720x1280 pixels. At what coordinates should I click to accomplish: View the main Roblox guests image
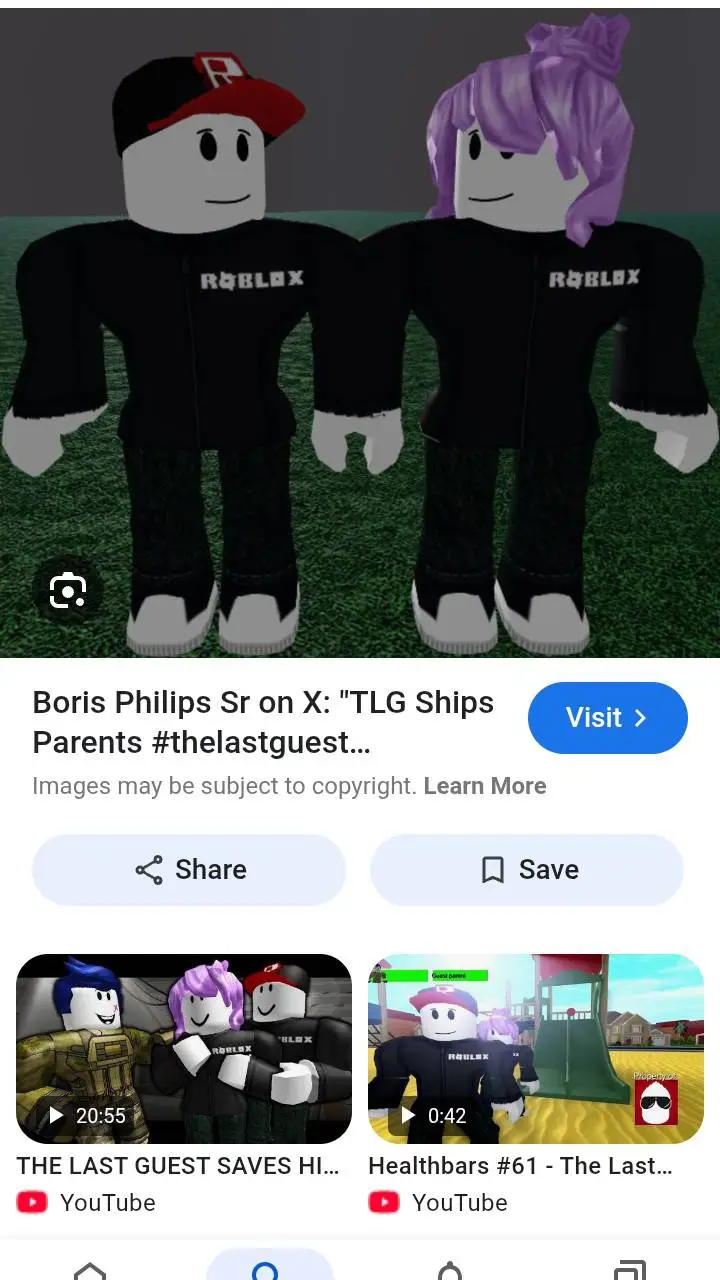pos(360,330)
